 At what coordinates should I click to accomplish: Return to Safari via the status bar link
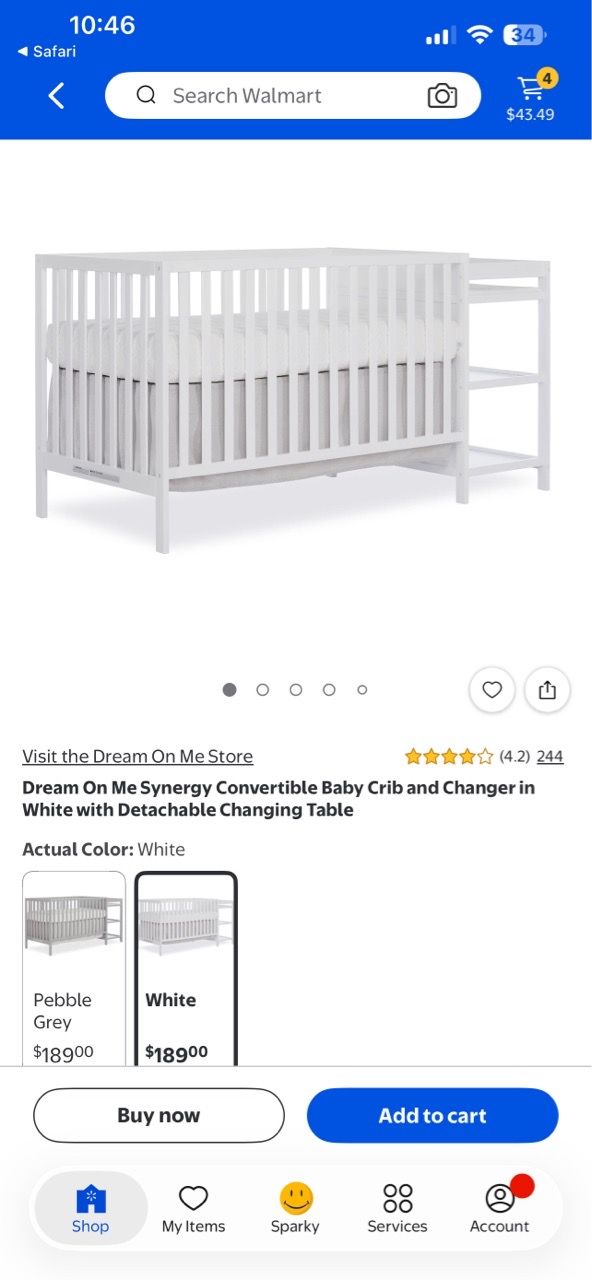(x=47, y=52)
